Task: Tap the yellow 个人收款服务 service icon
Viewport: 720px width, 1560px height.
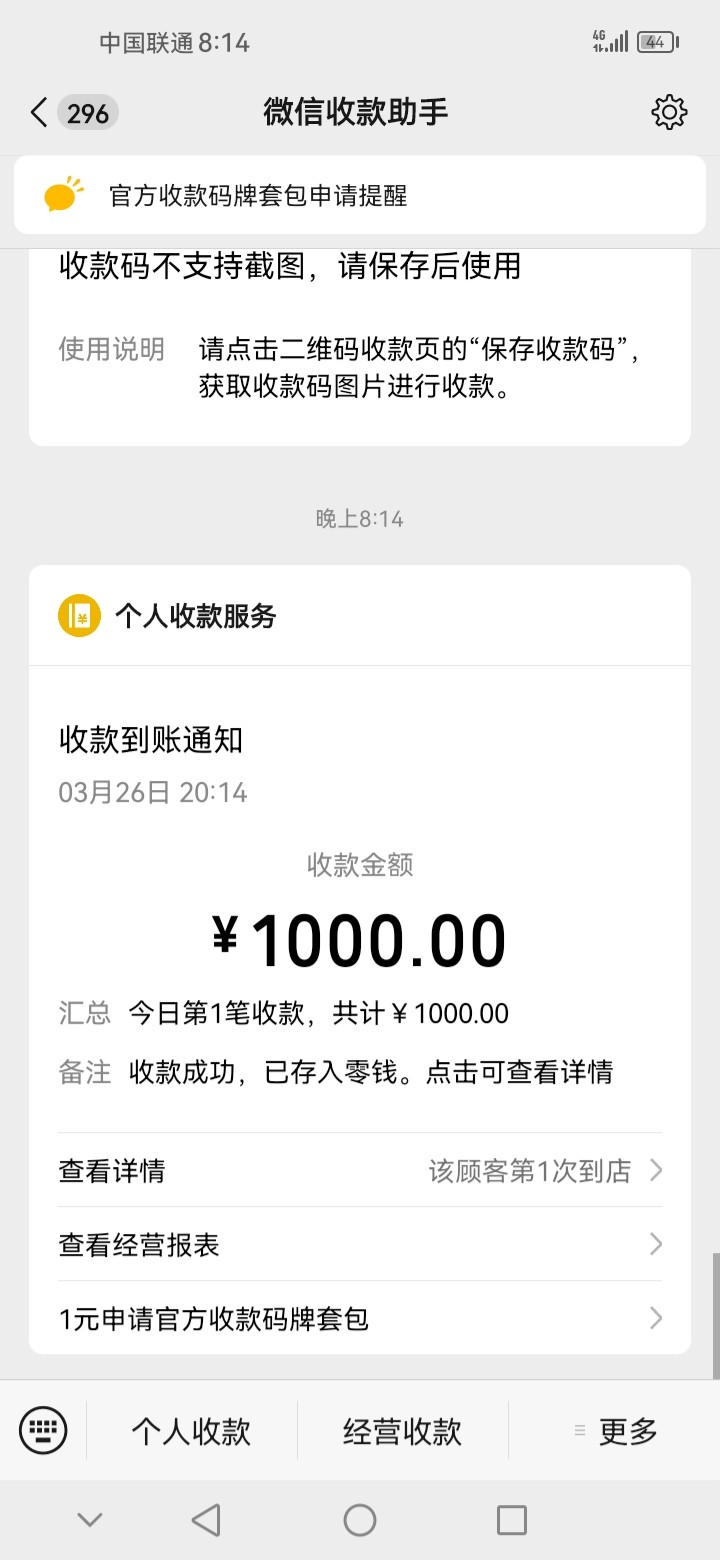Action: (x=76, y=615)
